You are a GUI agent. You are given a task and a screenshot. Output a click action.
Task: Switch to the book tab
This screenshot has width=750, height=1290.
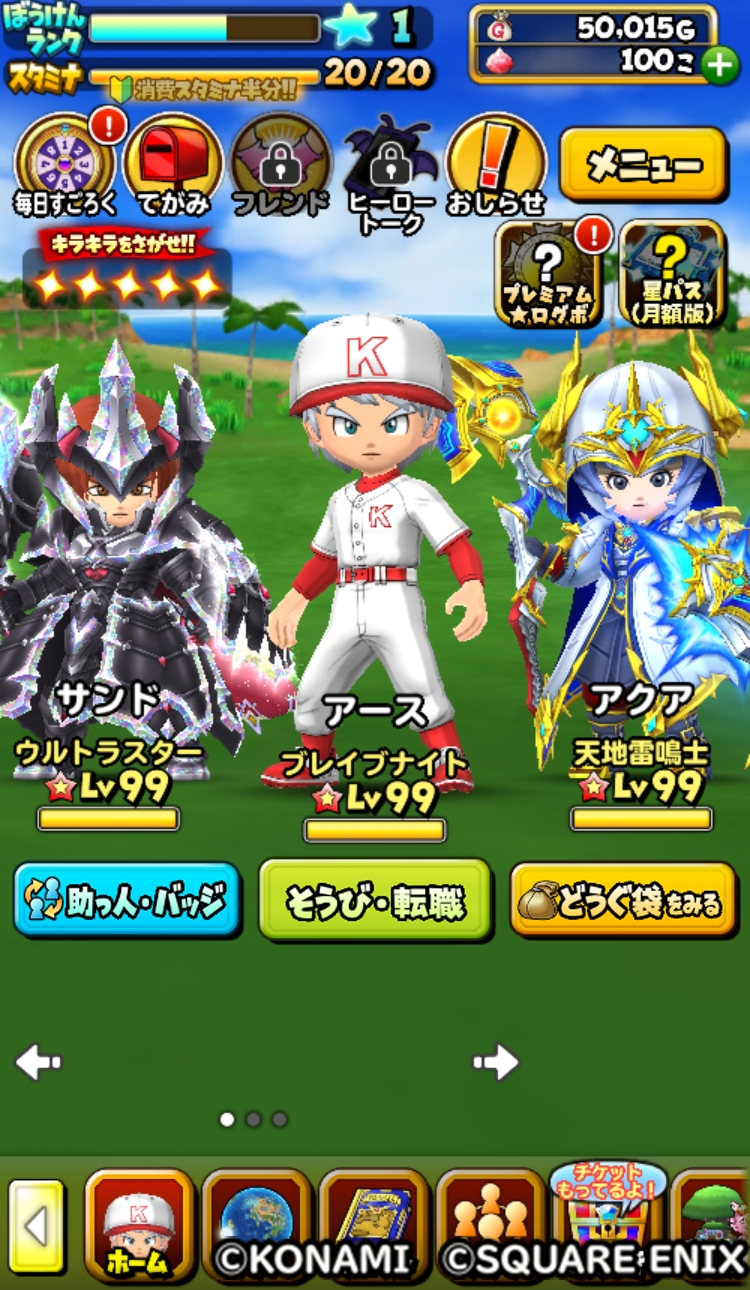tap(373, 1220)
